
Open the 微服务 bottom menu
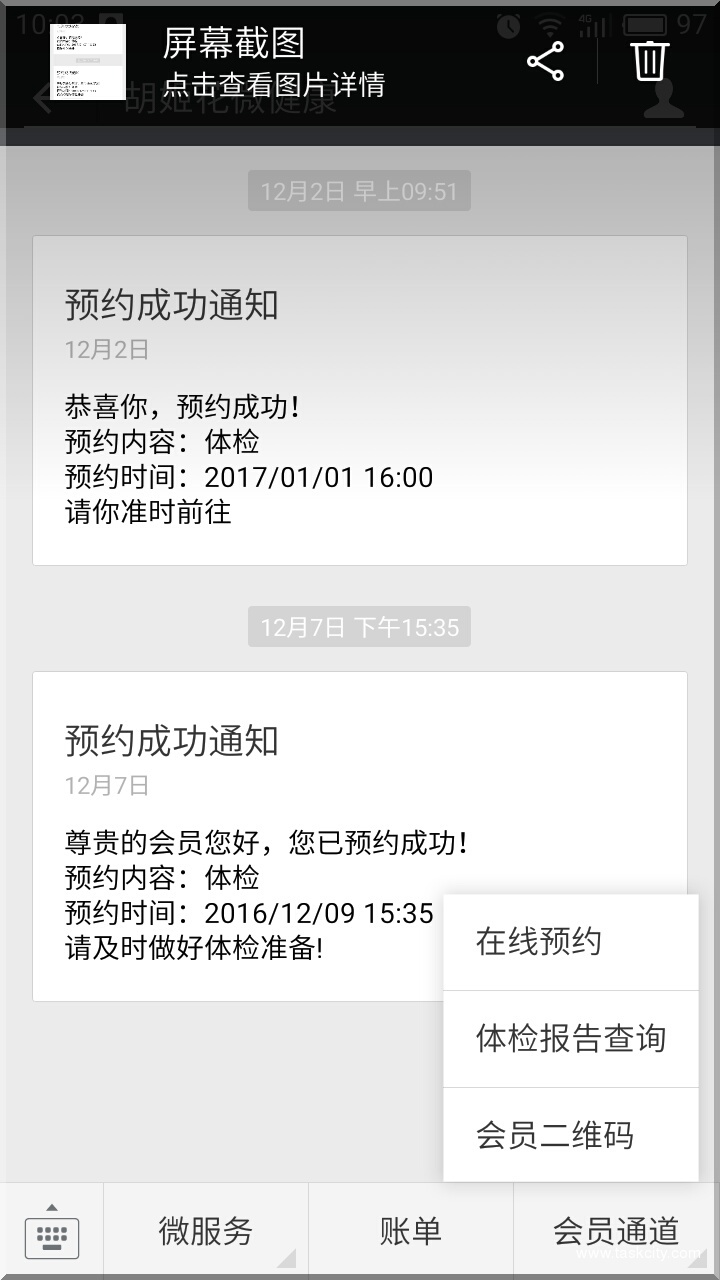[x=206, y=1232]
